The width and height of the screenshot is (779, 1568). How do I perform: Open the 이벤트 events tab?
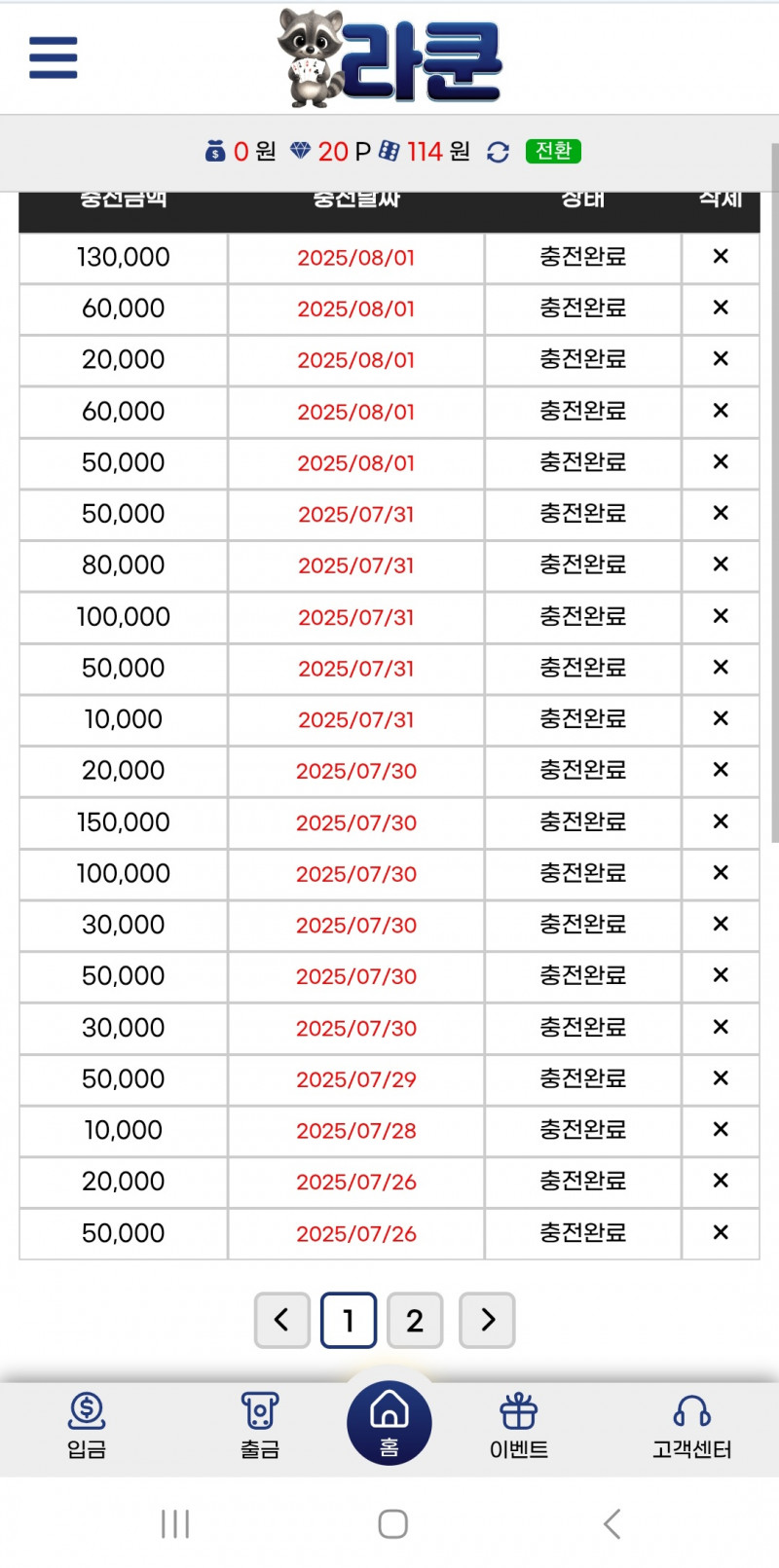coord(519,1425)
